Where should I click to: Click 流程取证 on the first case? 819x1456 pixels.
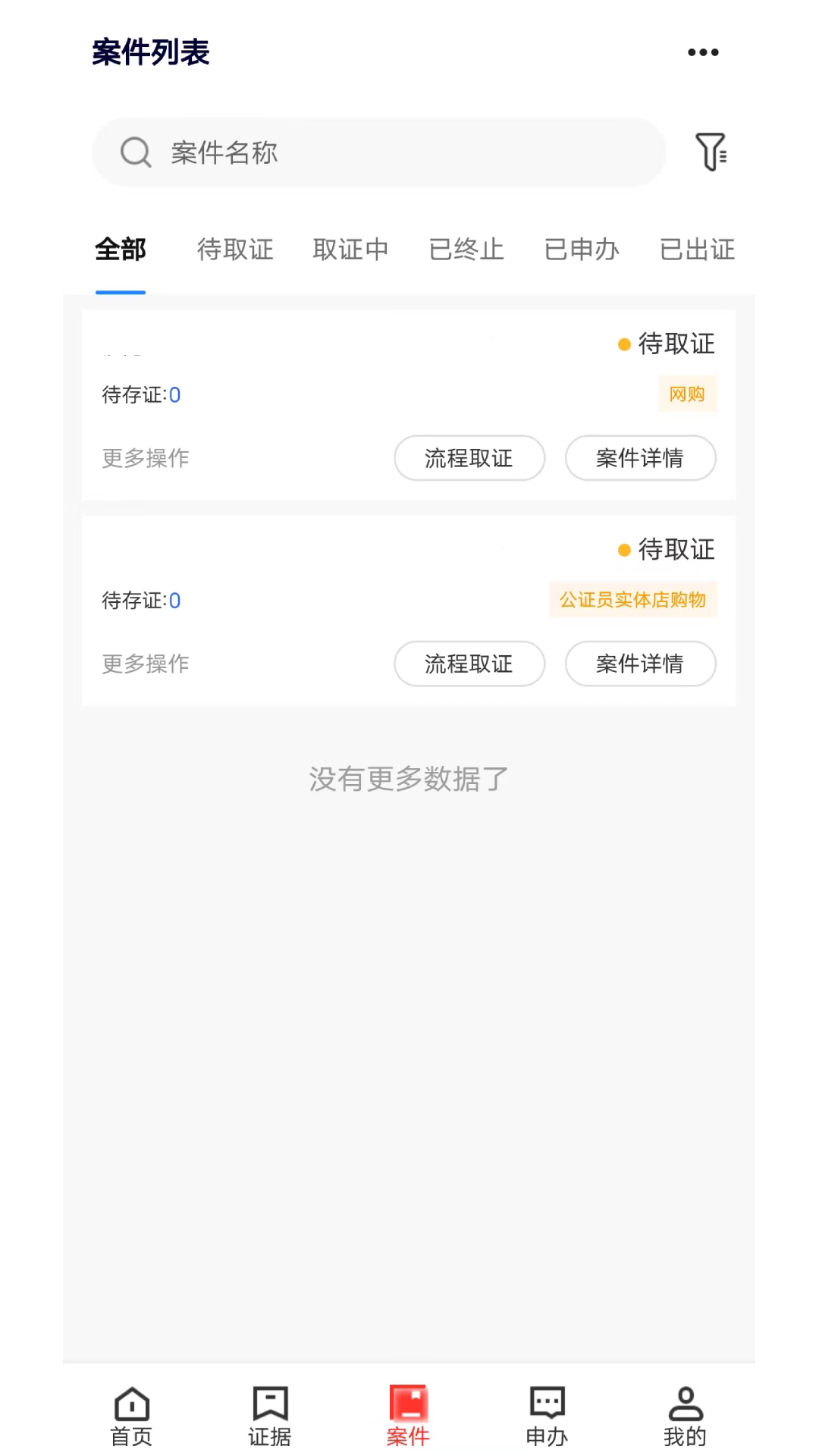tap(469, 458)
